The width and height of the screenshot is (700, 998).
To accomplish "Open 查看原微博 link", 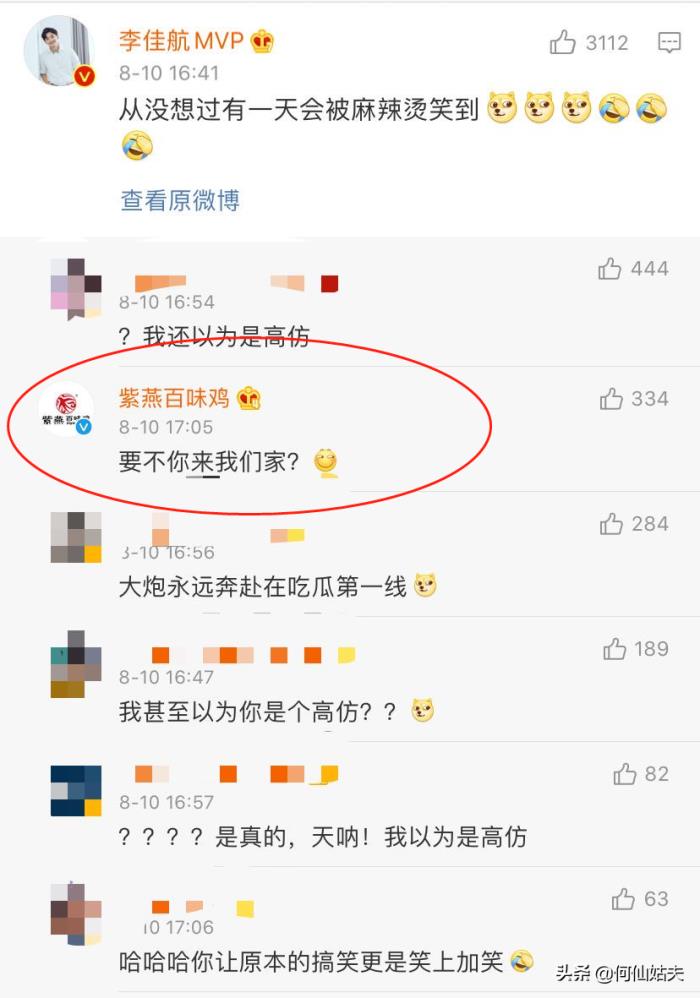I will pos(180,200).
